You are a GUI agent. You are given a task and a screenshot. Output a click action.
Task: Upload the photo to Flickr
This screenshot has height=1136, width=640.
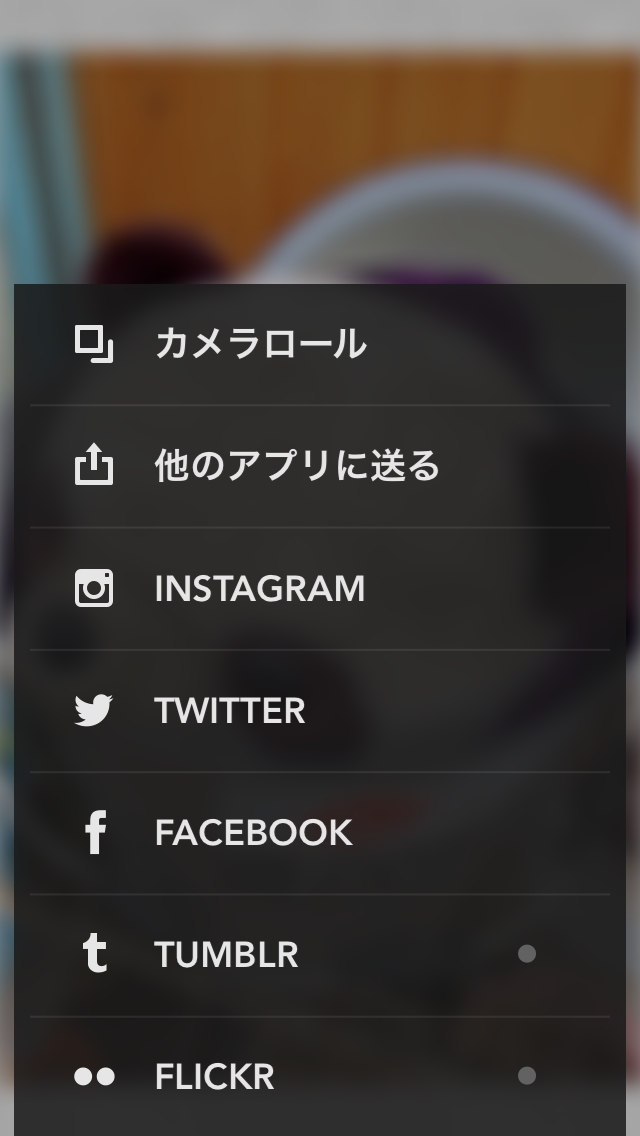click(214, 1077)
